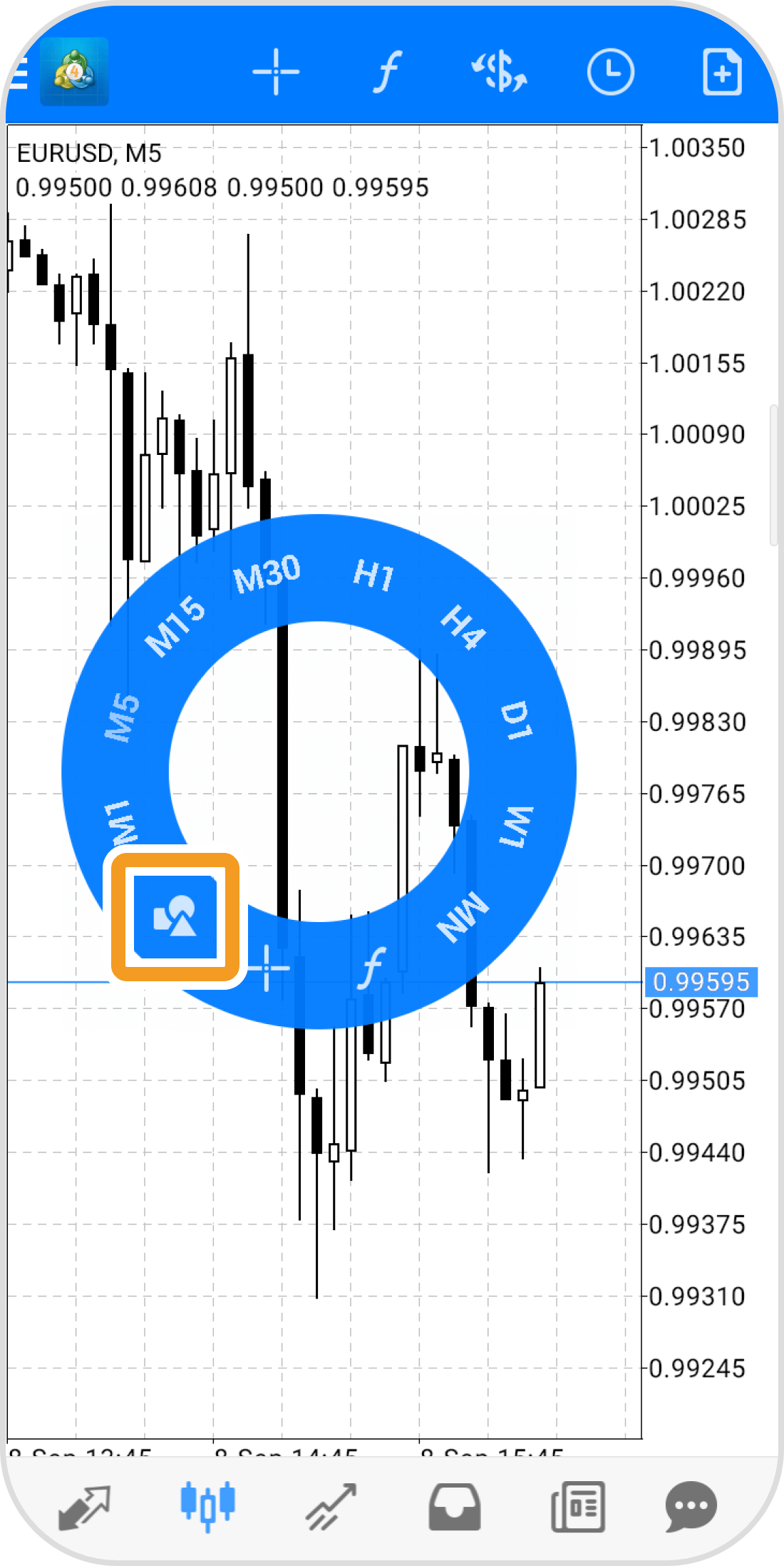Viewport: 784px width, 1566px height.
Task: Choose the H4 timeframe
Action: 463,627
